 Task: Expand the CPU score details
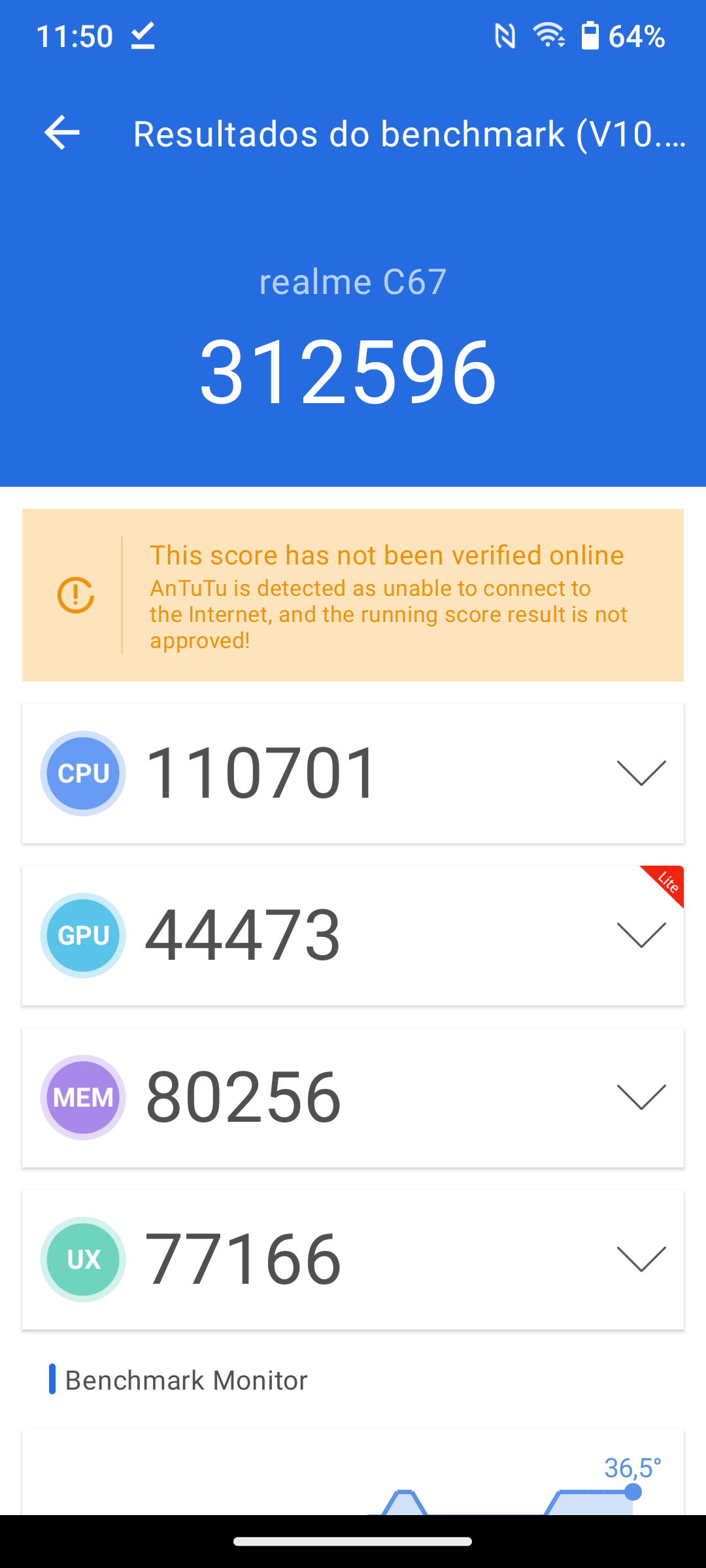[641, 773]
